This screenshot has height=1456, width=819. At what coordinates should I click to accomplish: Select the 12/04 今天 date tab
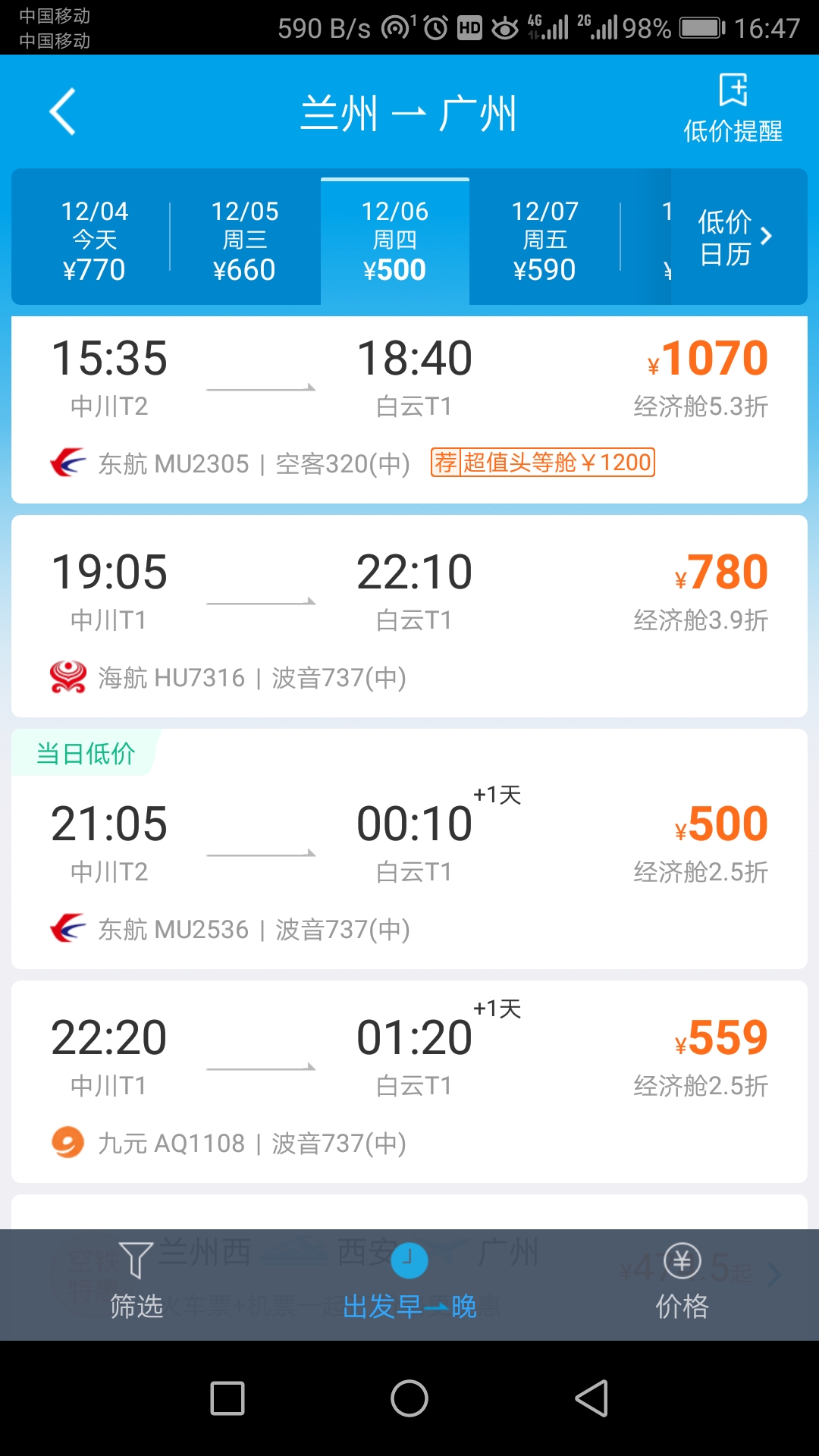tap(94, 241)
